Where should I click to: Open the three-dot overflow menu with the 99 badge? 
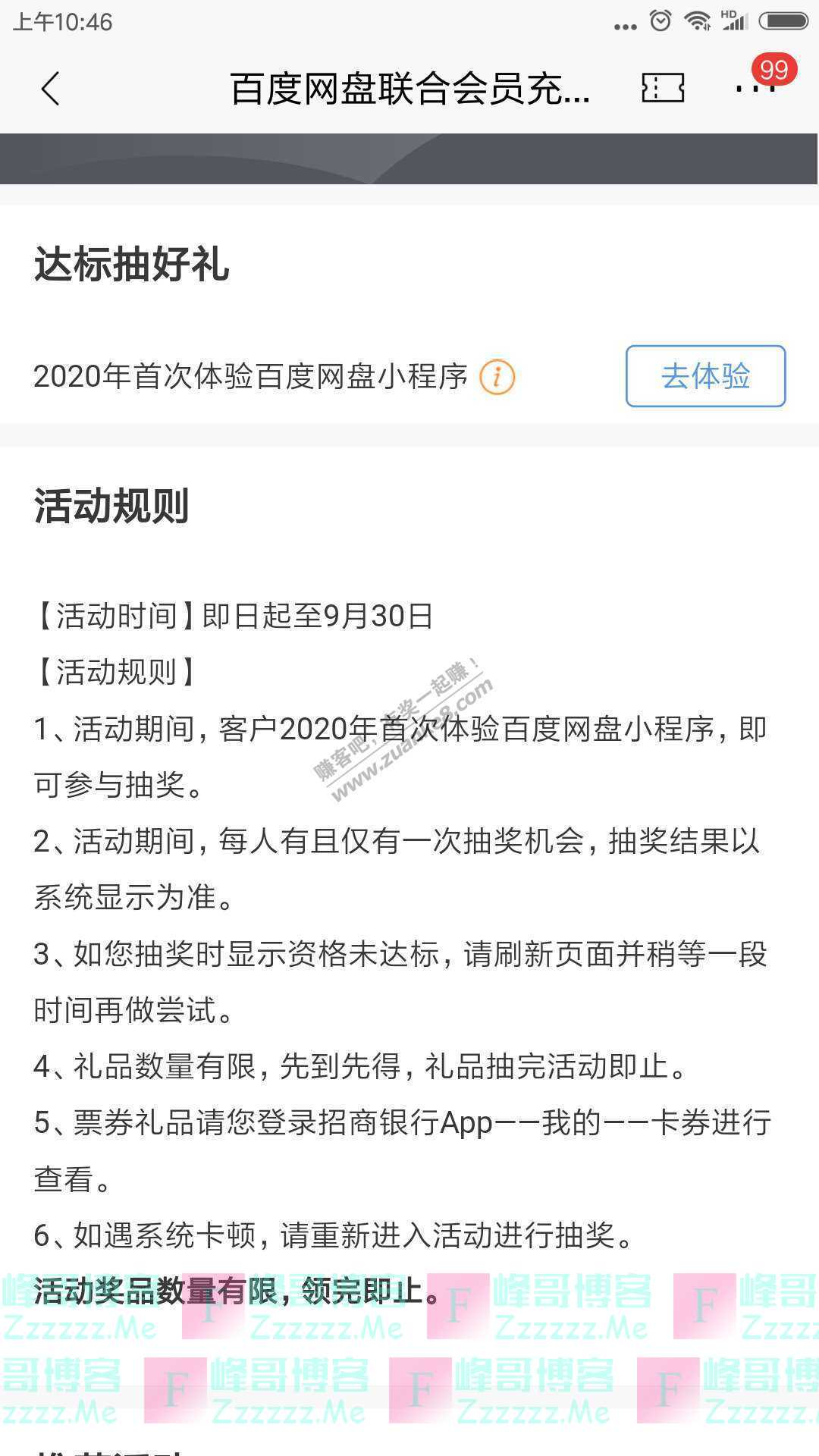pos(755,87)
